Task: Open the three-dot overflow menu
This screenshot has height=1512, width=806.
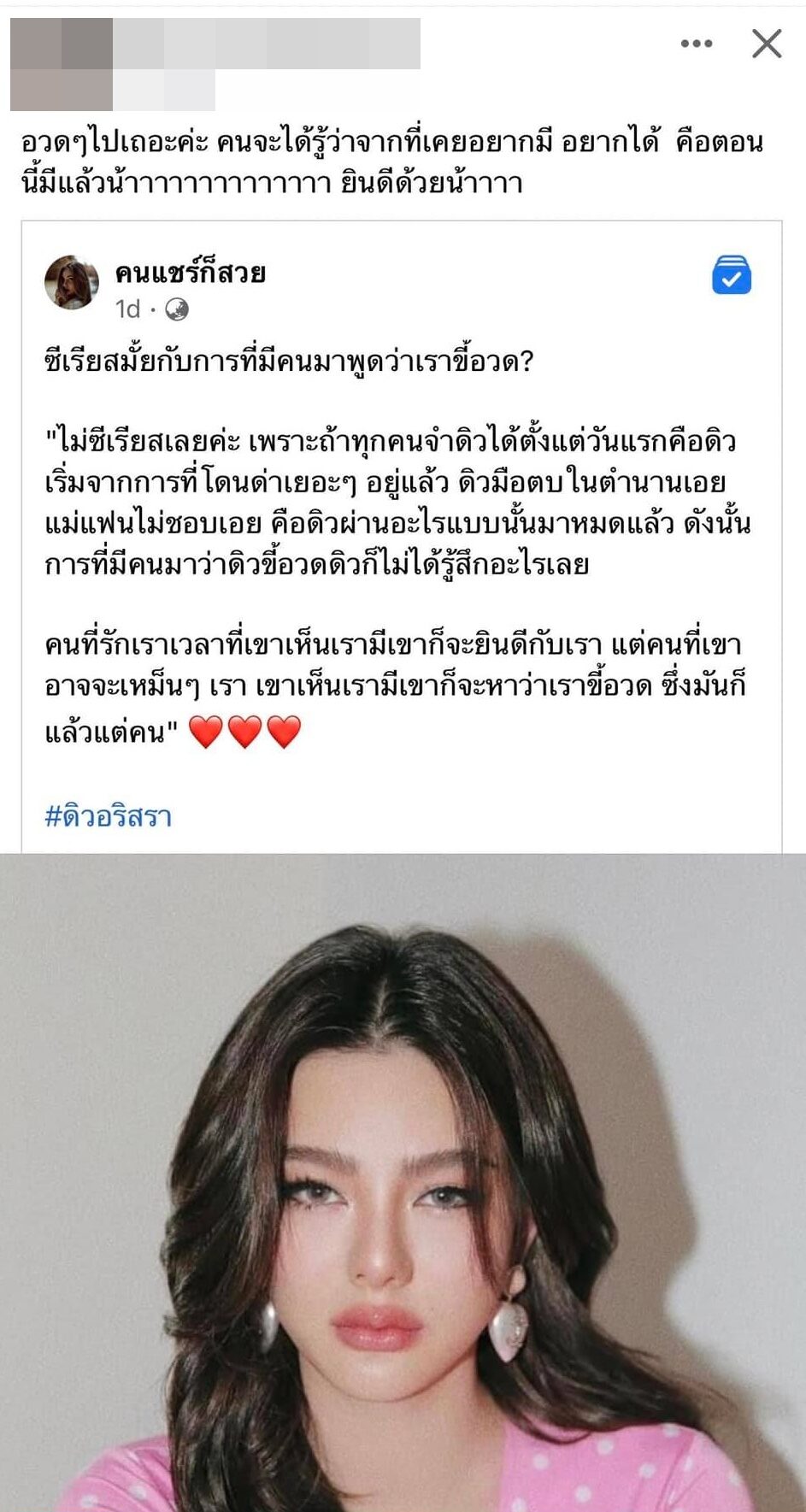Action: pyautogui.click(x=696, y=44)
